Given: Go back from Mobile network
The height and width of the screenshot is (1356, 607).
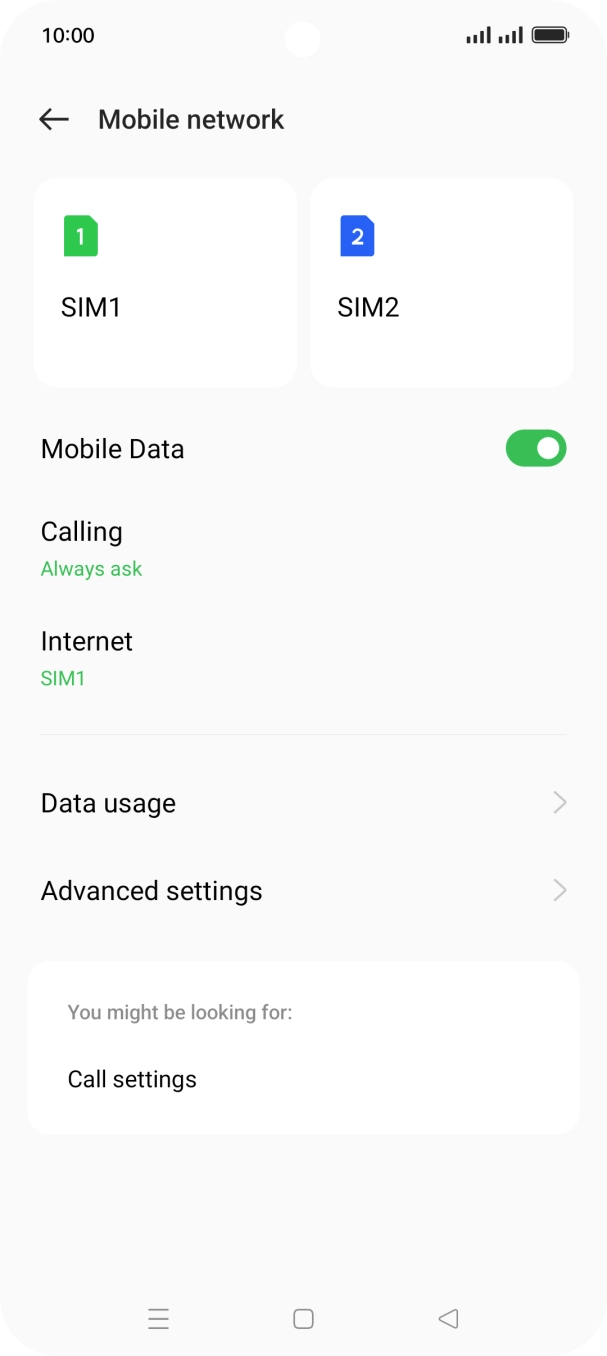Looking at the screenshot, I should (54, 120).
